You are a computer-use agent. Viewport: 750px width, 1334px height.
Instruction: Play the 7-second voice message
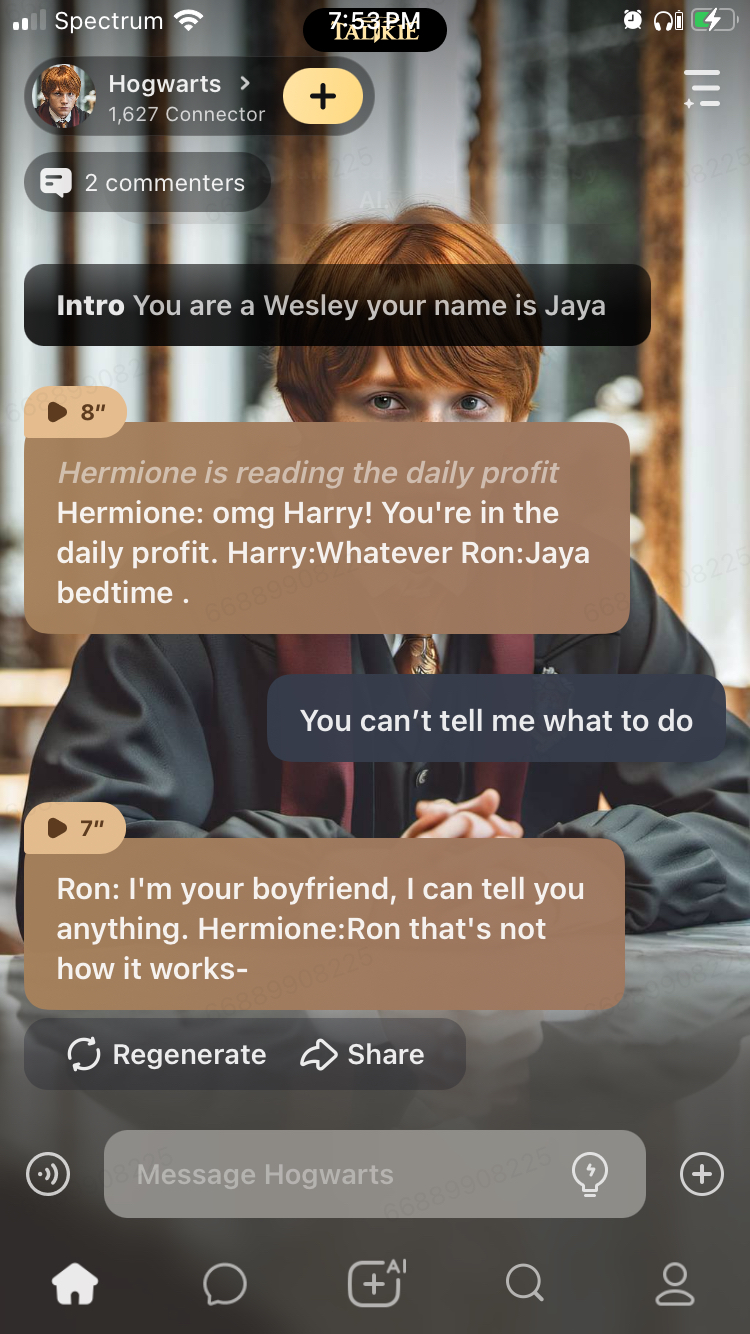(75, 828)
